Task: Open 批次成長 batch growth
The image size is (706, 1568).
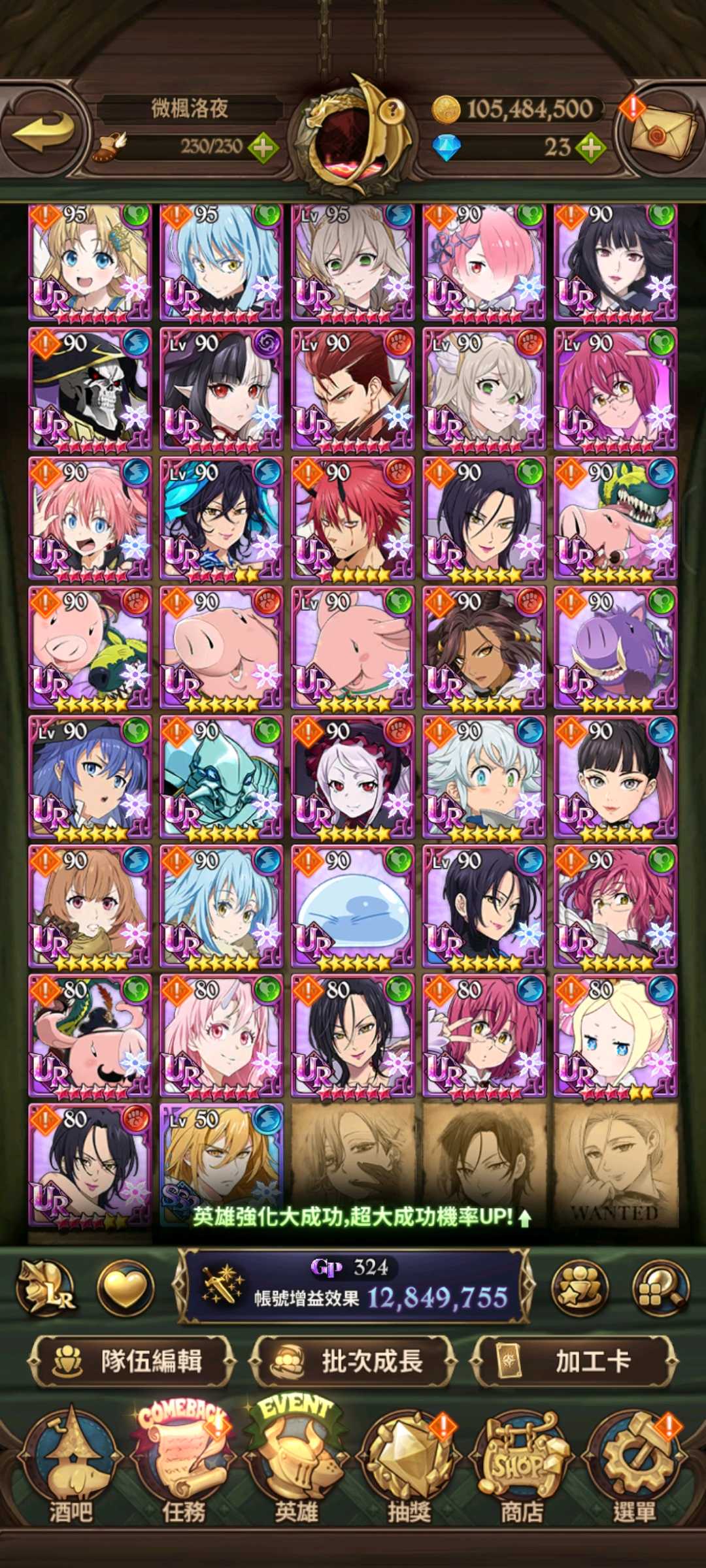Action: tap(353, 1362)
